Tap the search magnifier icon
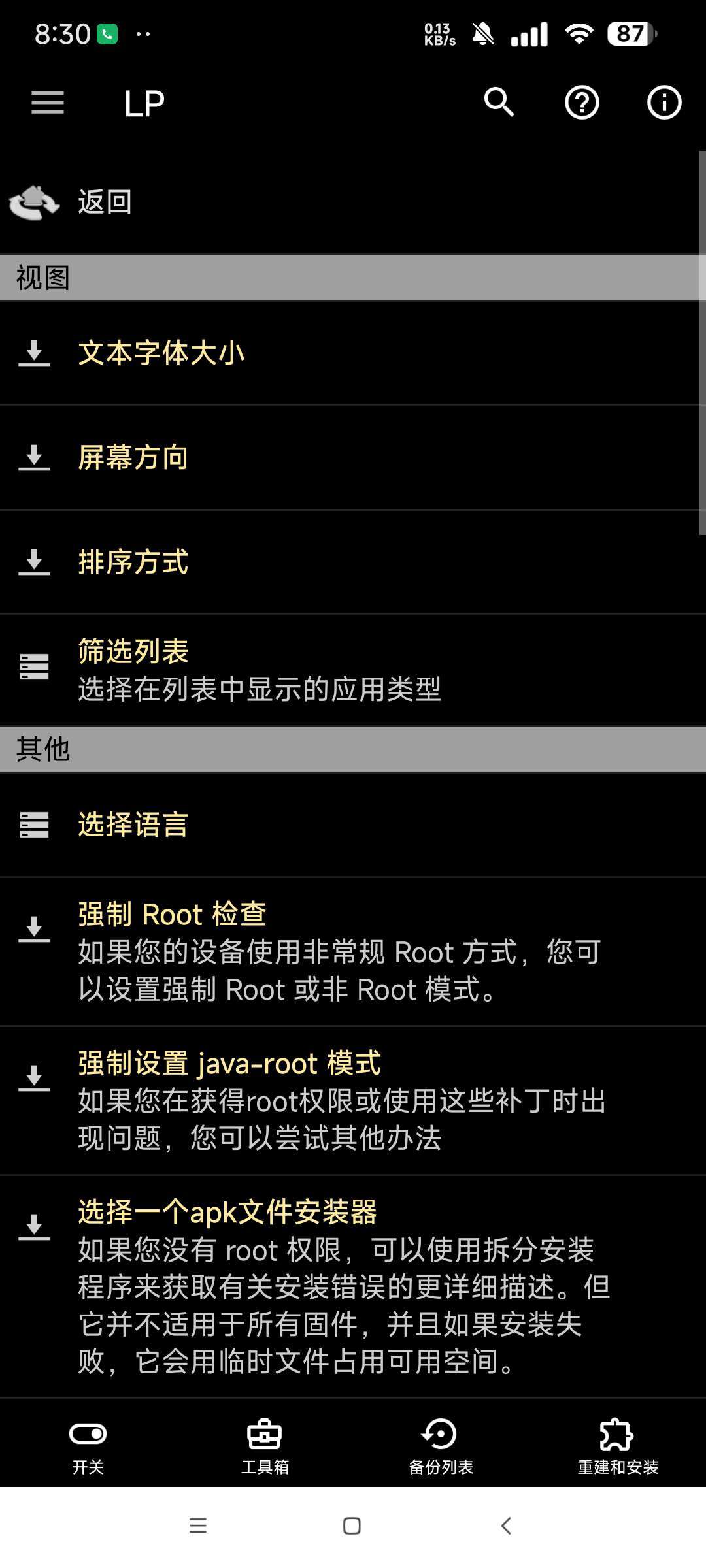The image size is (706, 1568). tap(499, 103)
